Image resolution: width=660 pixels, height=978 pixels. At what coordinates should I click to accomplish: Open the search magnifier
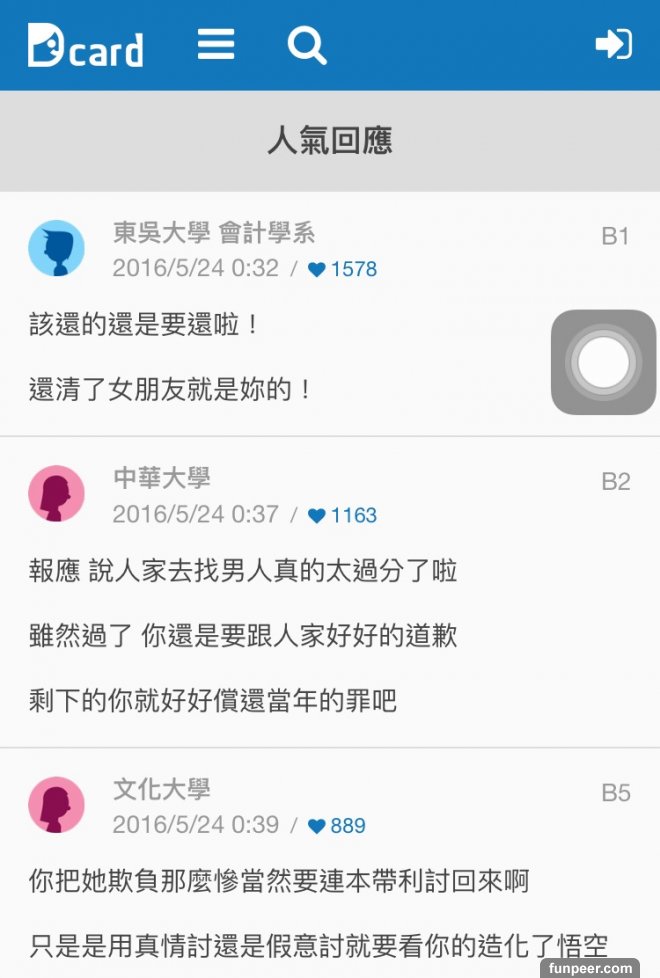306,45
